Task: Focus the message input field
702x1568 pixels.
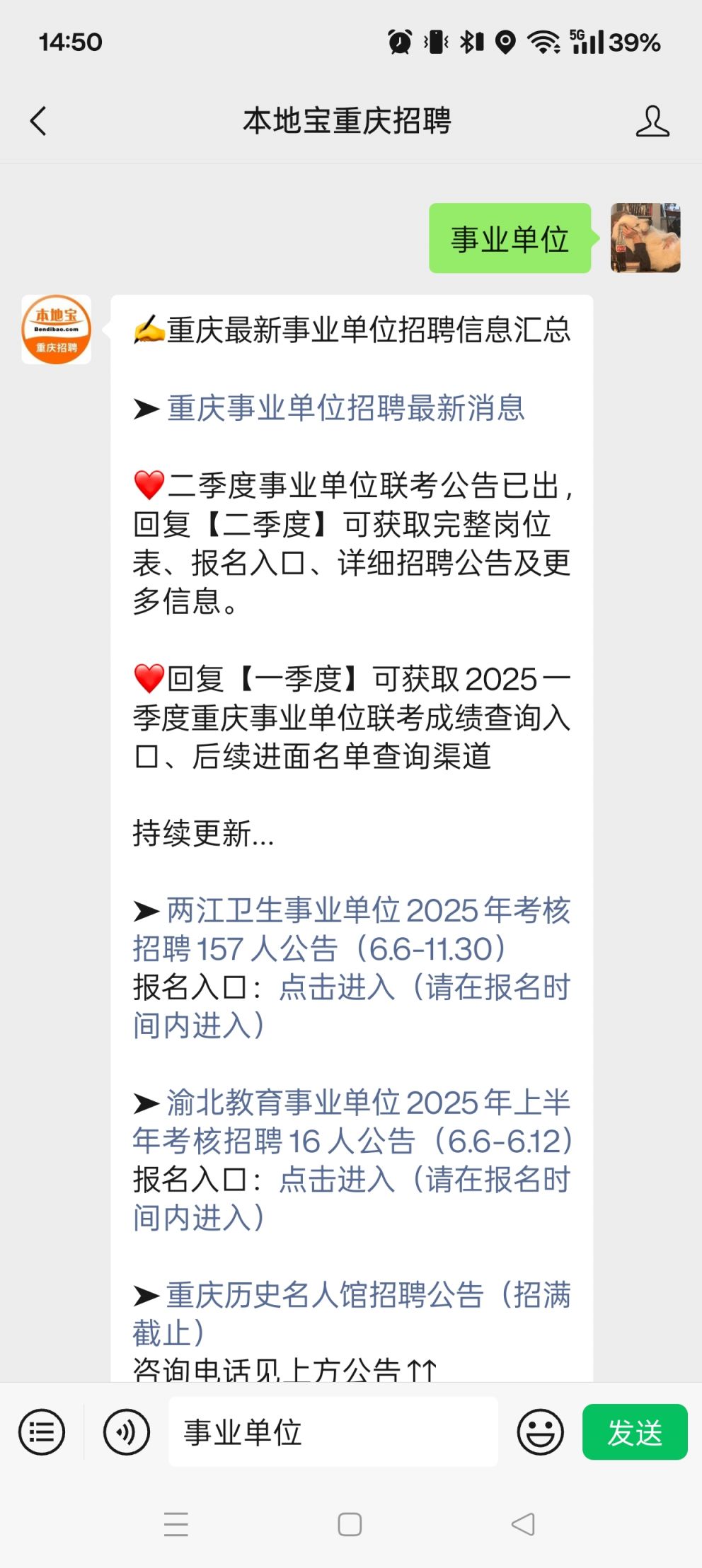Action: pos(333,1431)
